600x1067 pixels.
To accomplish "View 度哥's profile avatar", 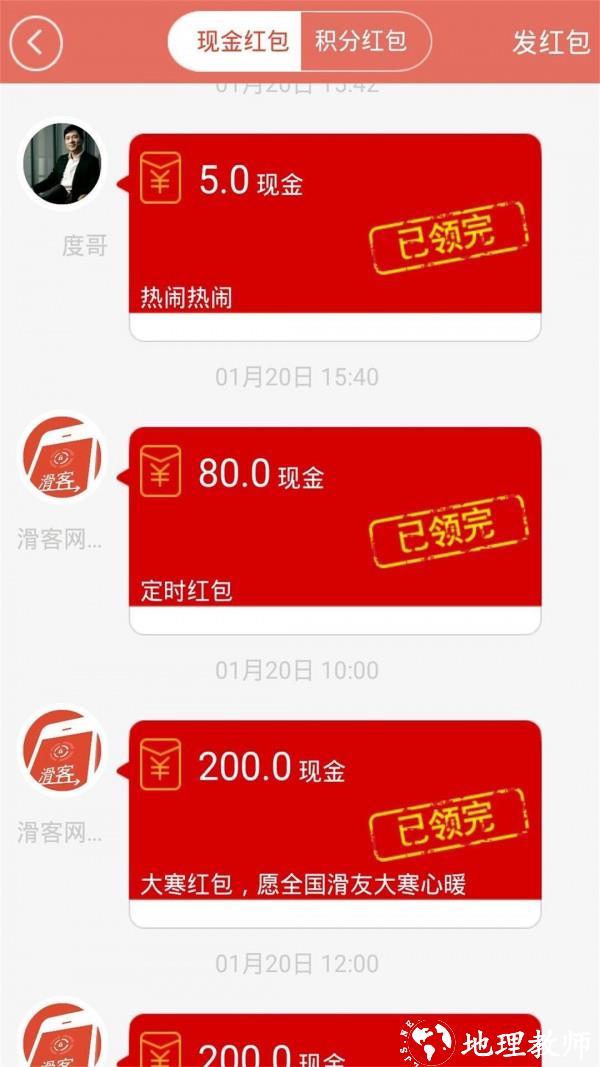I will point(63,163).
